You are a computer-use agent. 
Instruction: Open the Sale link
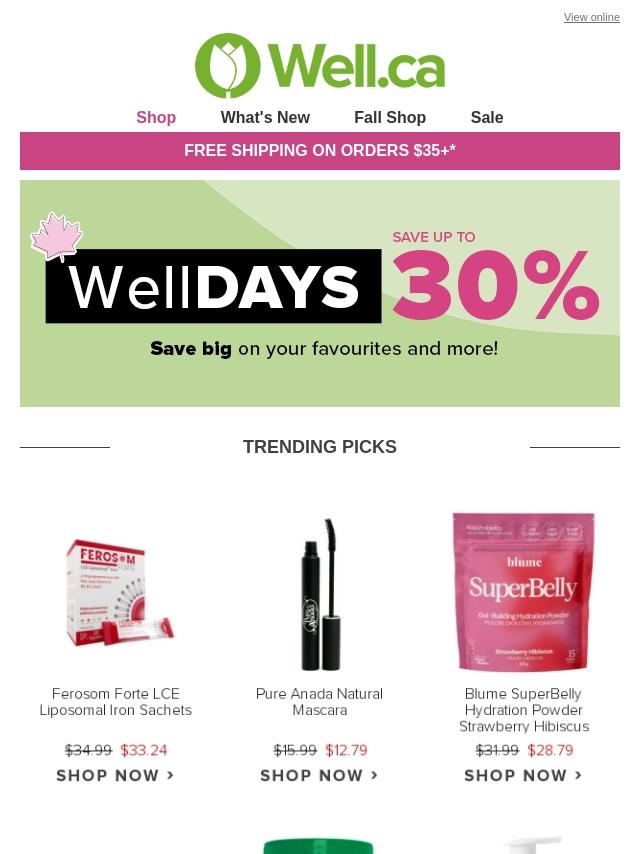point(487,117)
